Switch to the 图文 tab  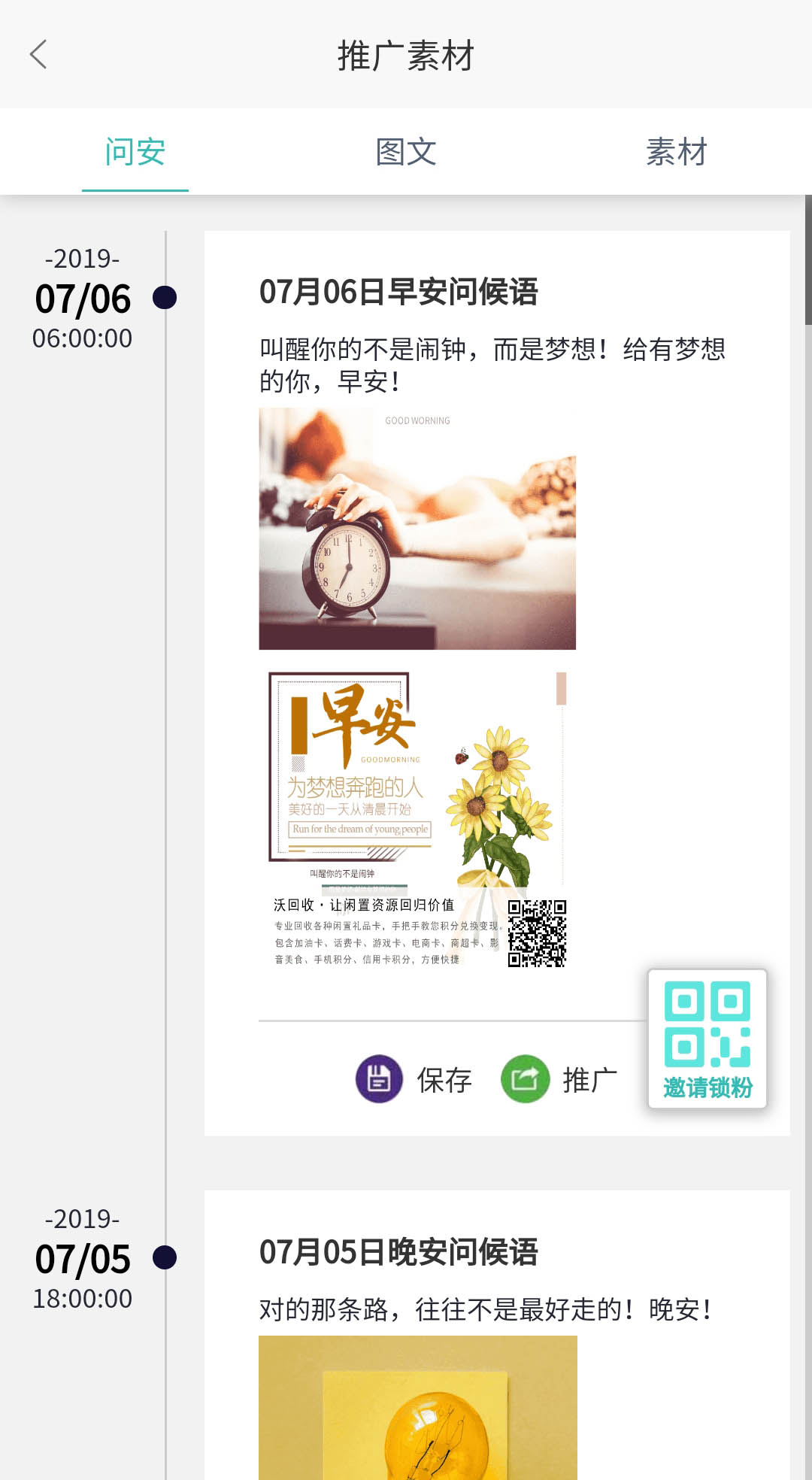click(406, 152)
